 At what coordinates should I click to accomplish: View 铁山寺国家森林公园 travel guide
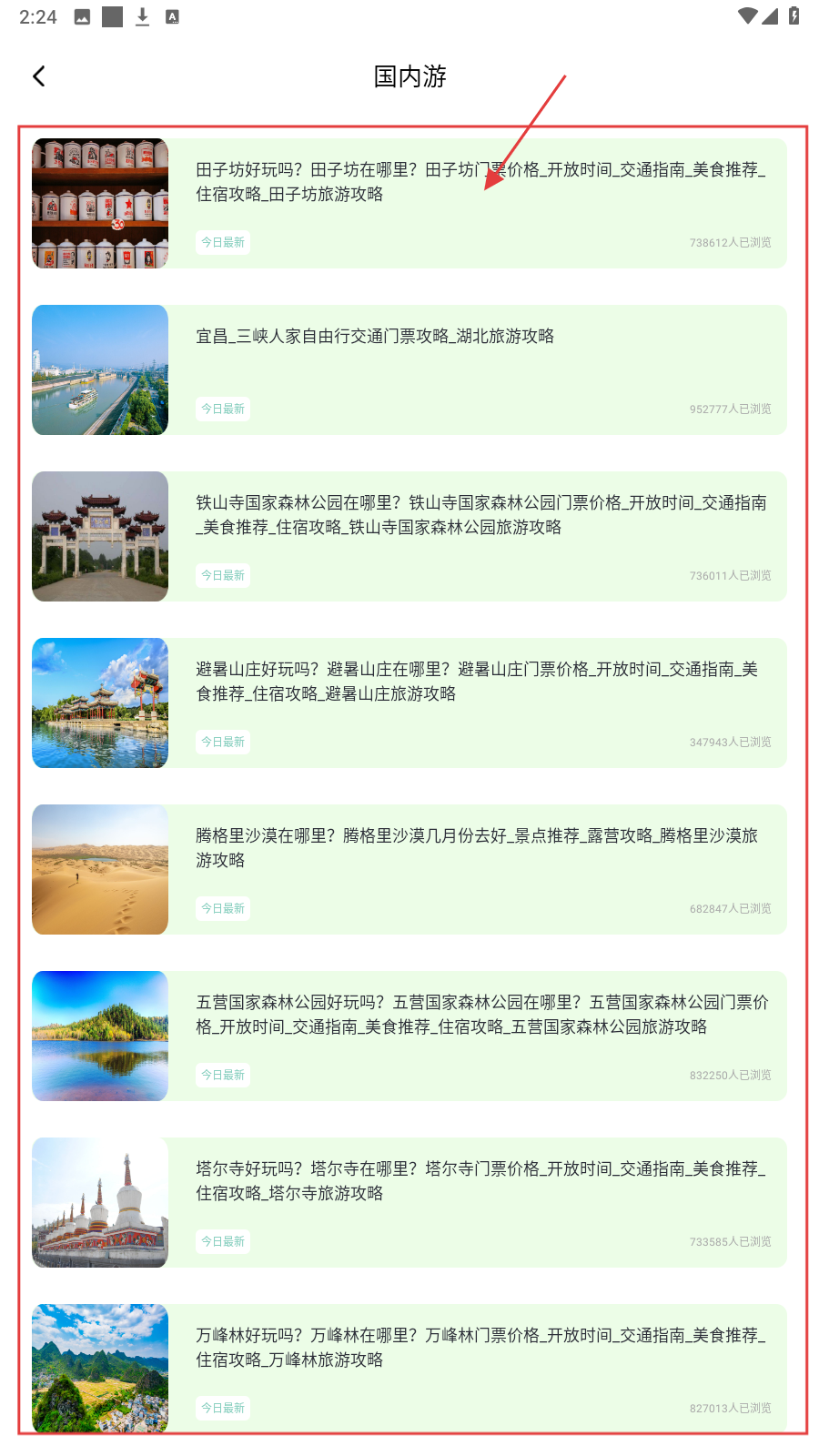(409, 537)
